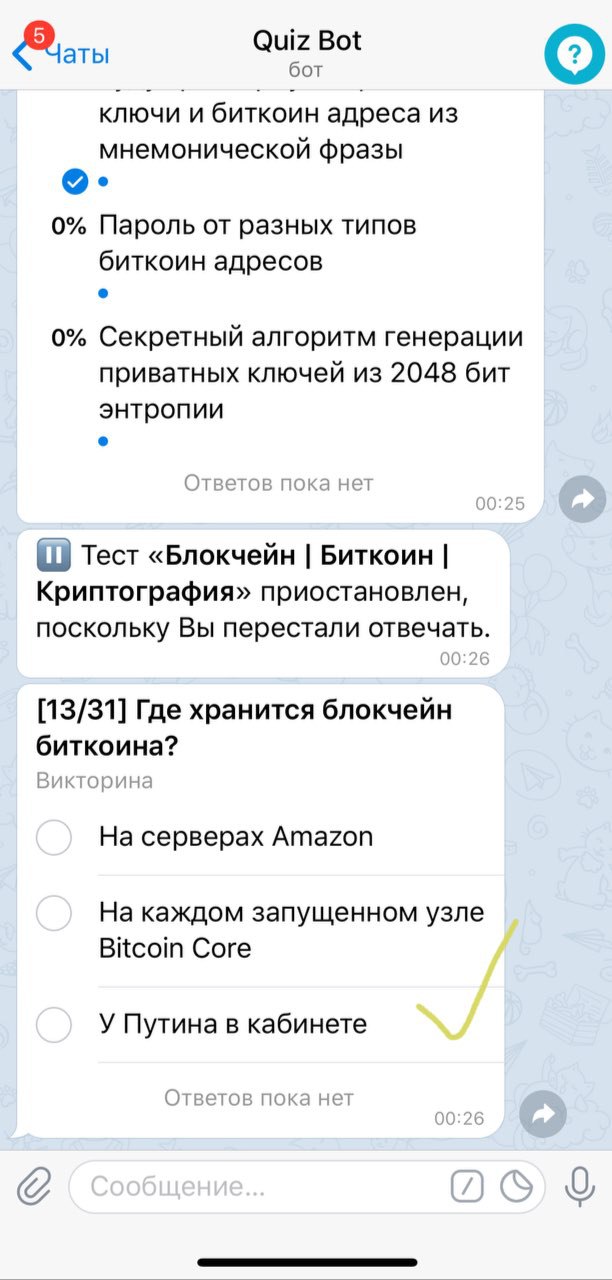The height and width of the screenshot is (1280, 612).
Task: Open the Quiz Bot profile avatar
Action: point(574,55)
